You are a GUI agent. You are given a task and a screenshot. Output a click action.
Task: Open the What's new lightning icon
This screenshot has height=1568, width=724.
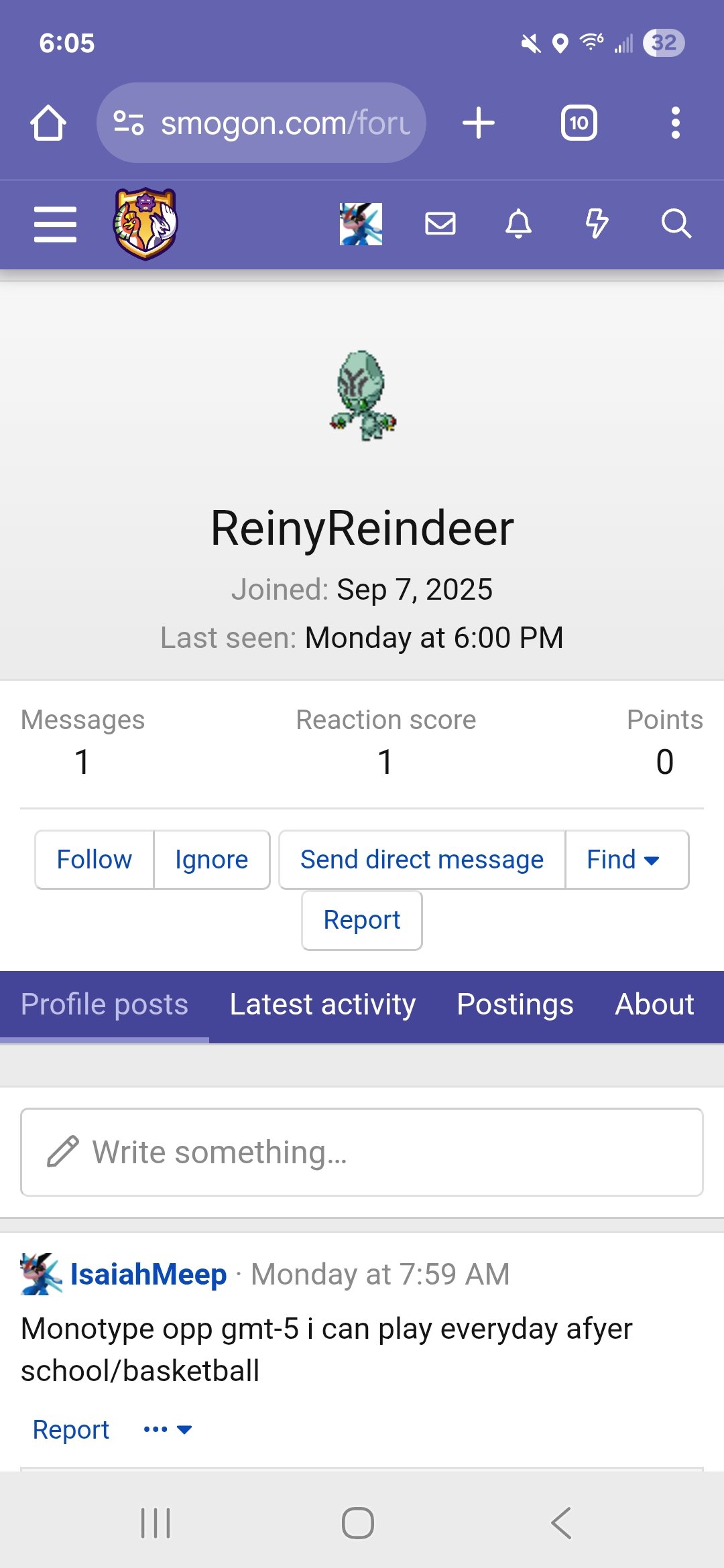point(597,224)
